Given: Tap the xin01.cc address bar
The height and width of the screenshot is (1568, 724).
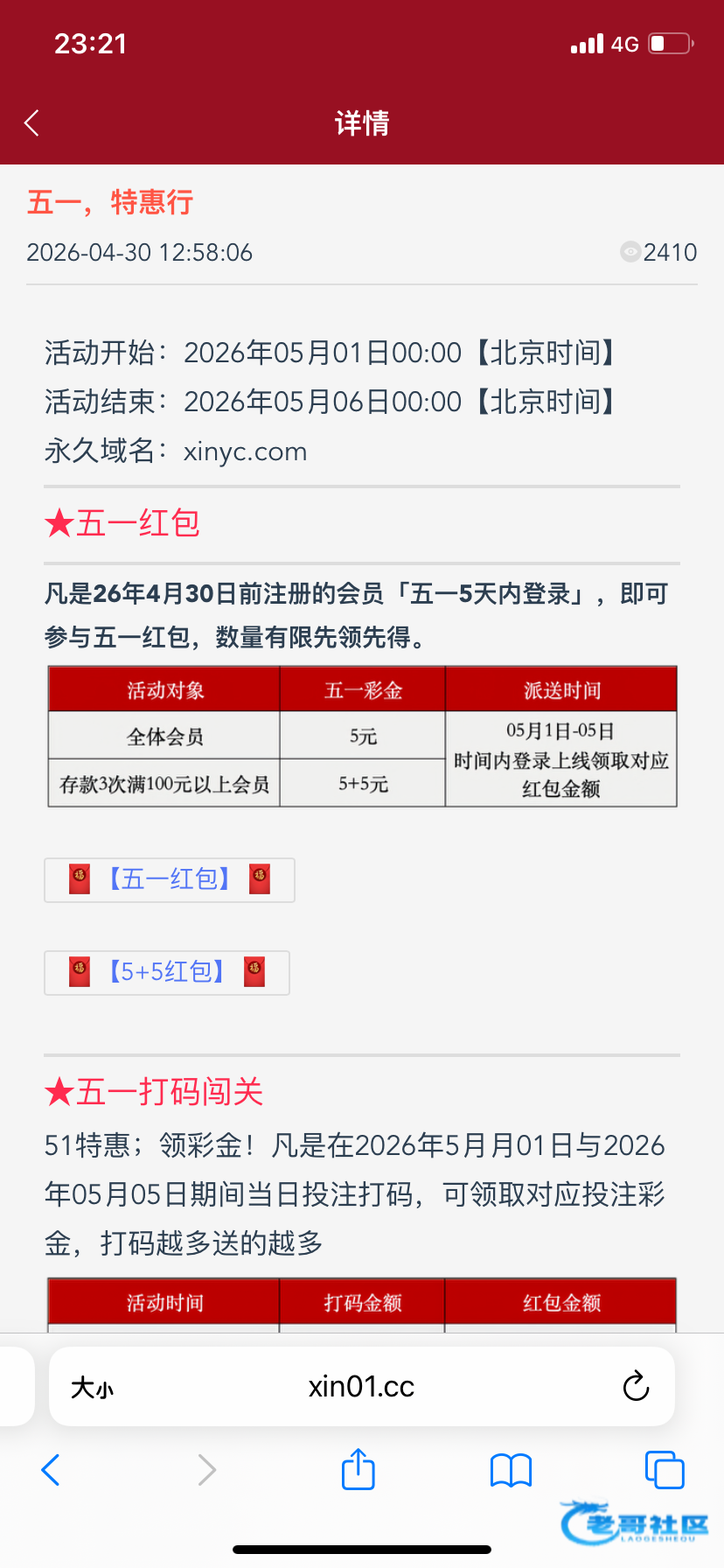Looking at the screenshot, I should point(361,1387).
